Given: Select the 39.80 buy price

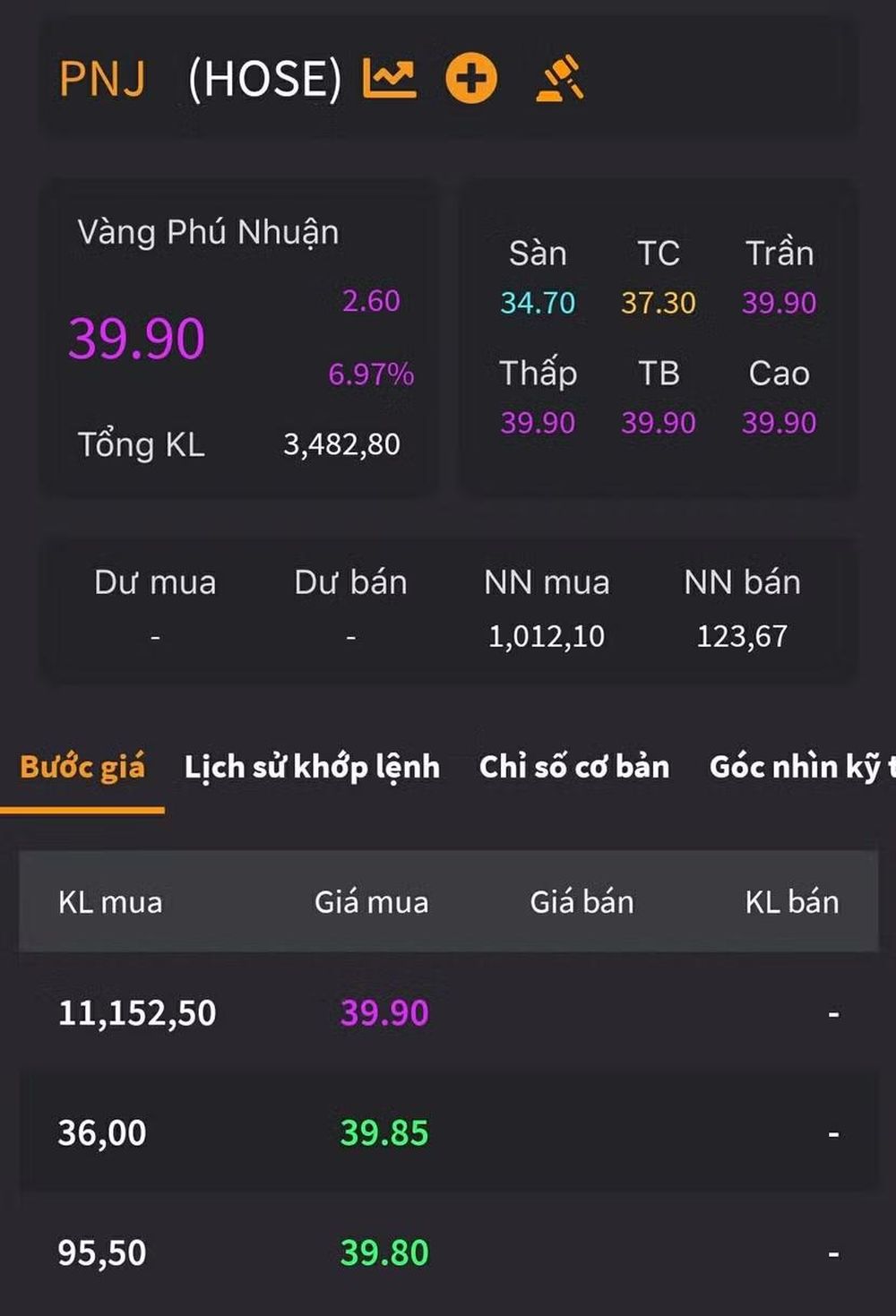Looking at the screenshot, I should (384, 1252).
